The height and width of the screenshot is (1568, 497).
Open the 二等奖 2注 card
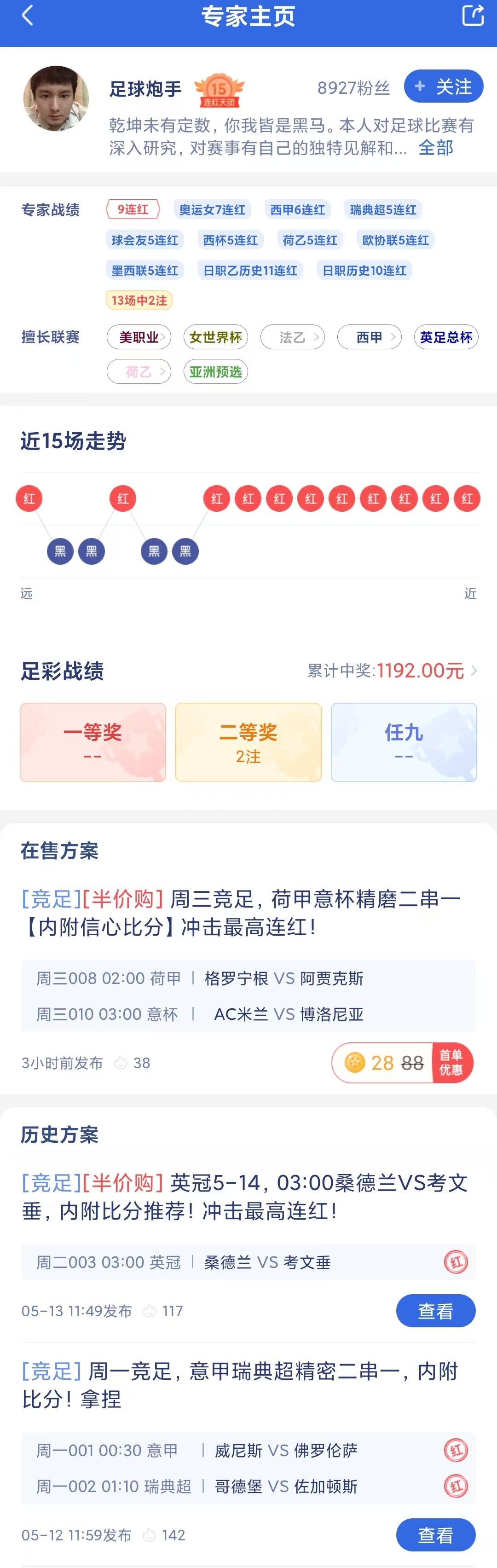[248, 742]
